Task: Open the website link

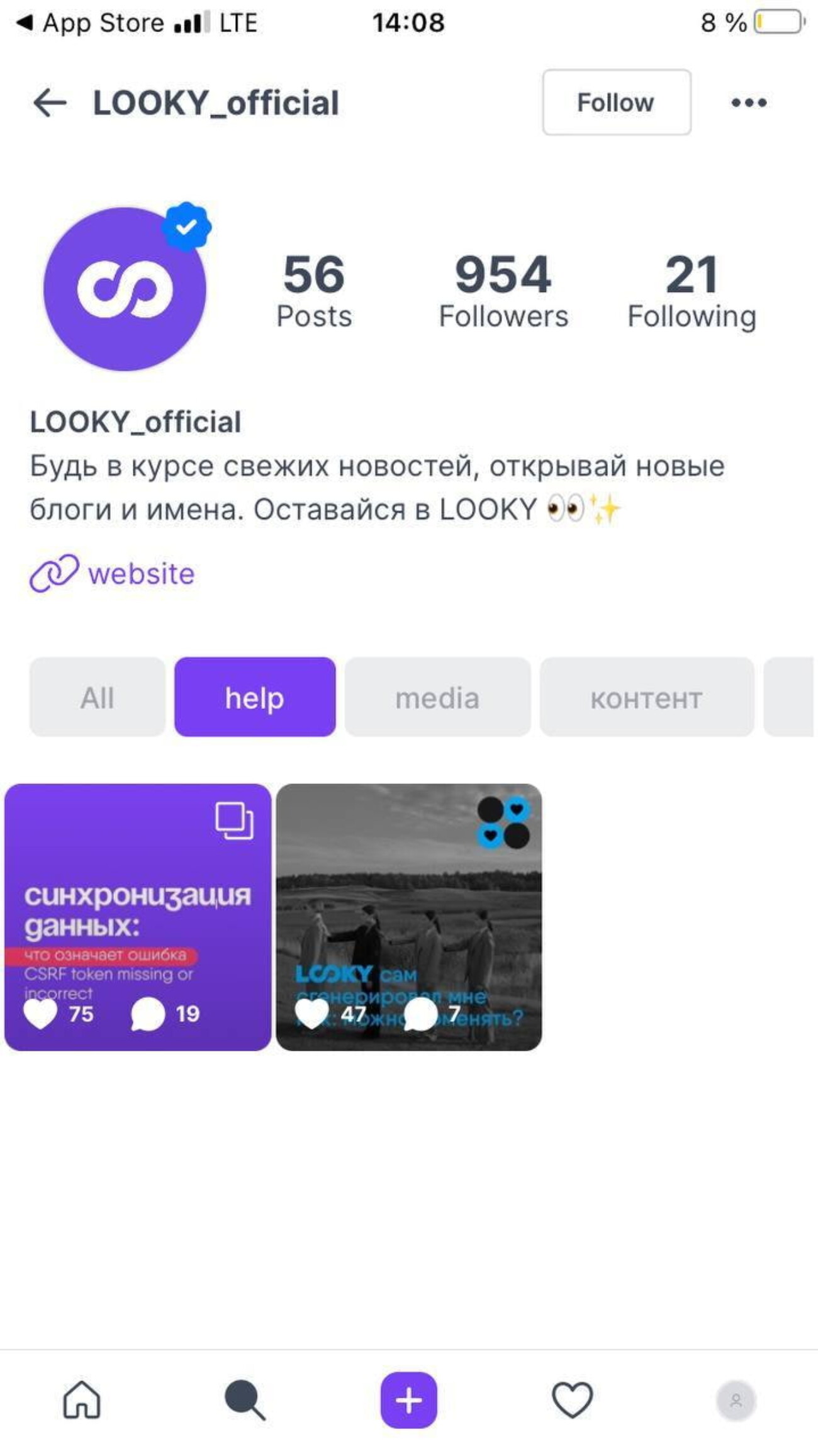Action: point(141,573)
